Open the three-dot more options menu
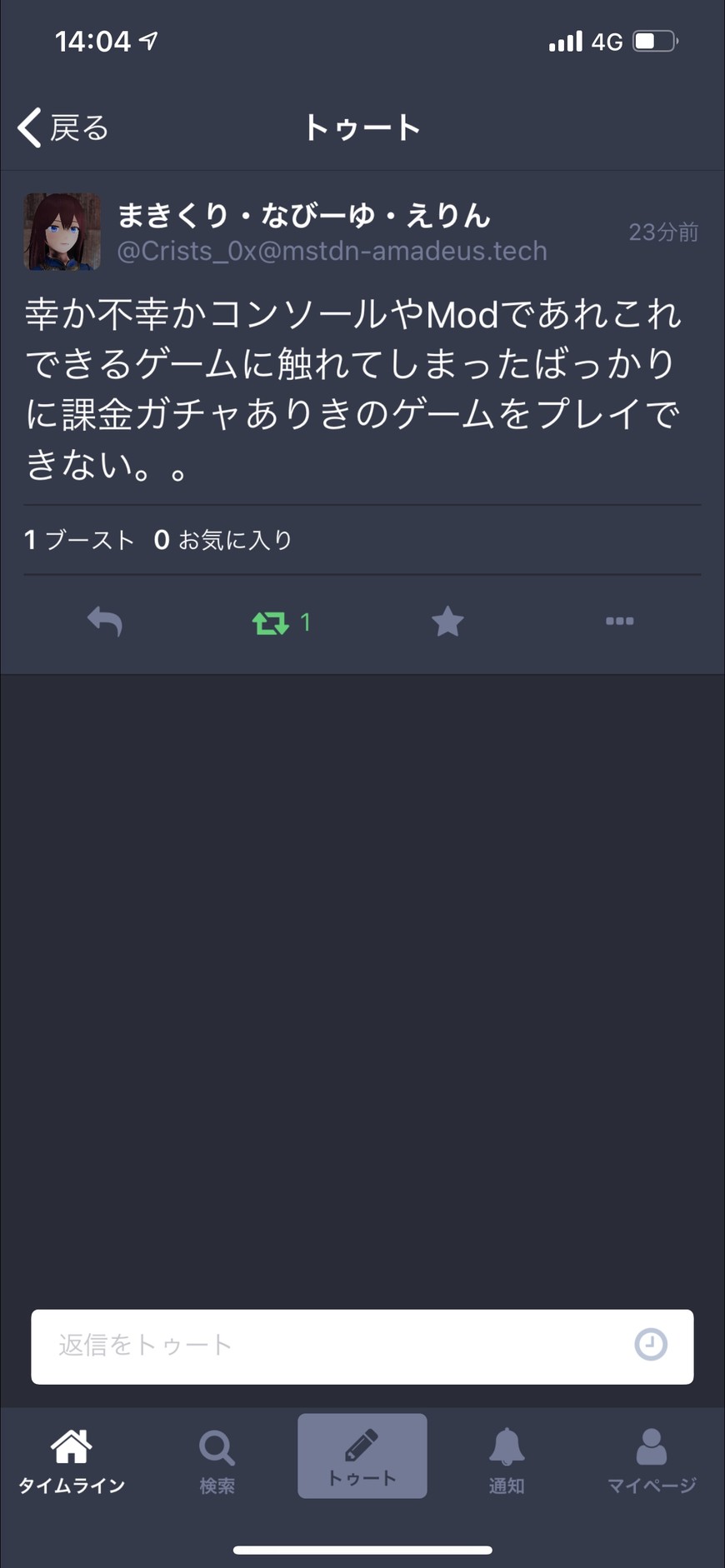The height and width of the screenshot is (1568, 725). (x=619, y=622)
